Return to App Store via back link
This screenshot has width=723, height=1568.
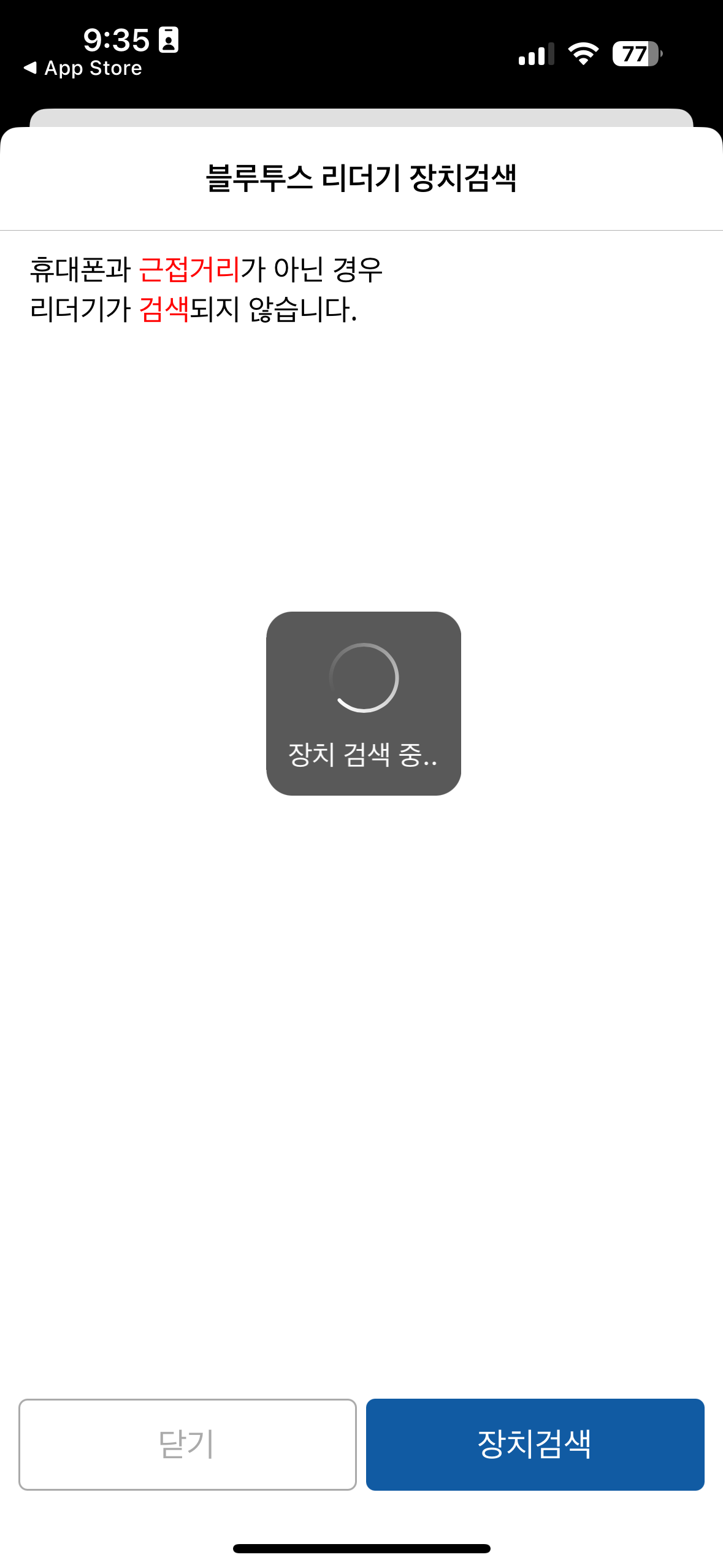(83, 68)
